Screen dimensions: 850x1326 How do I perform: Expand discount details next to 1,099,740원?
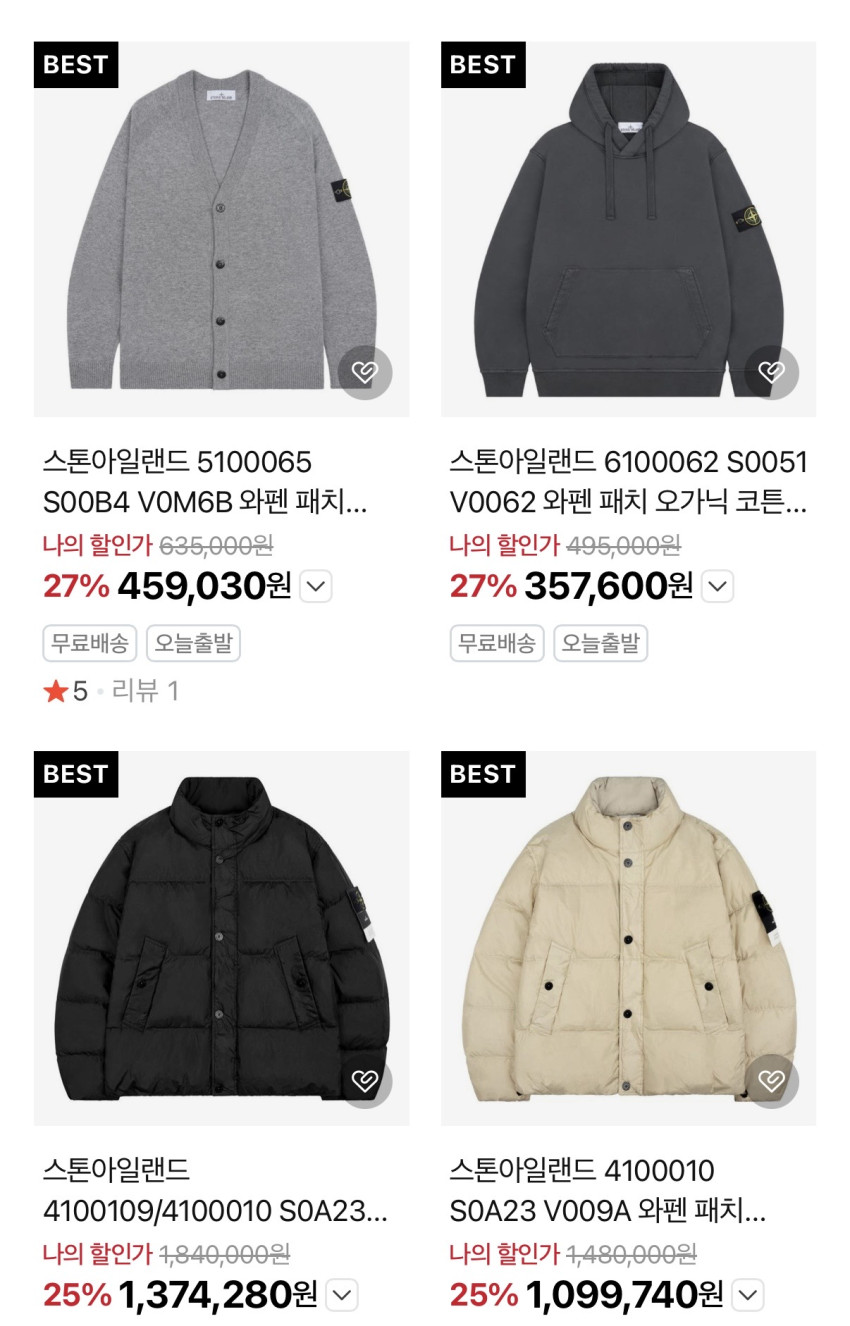[748, 1296]
